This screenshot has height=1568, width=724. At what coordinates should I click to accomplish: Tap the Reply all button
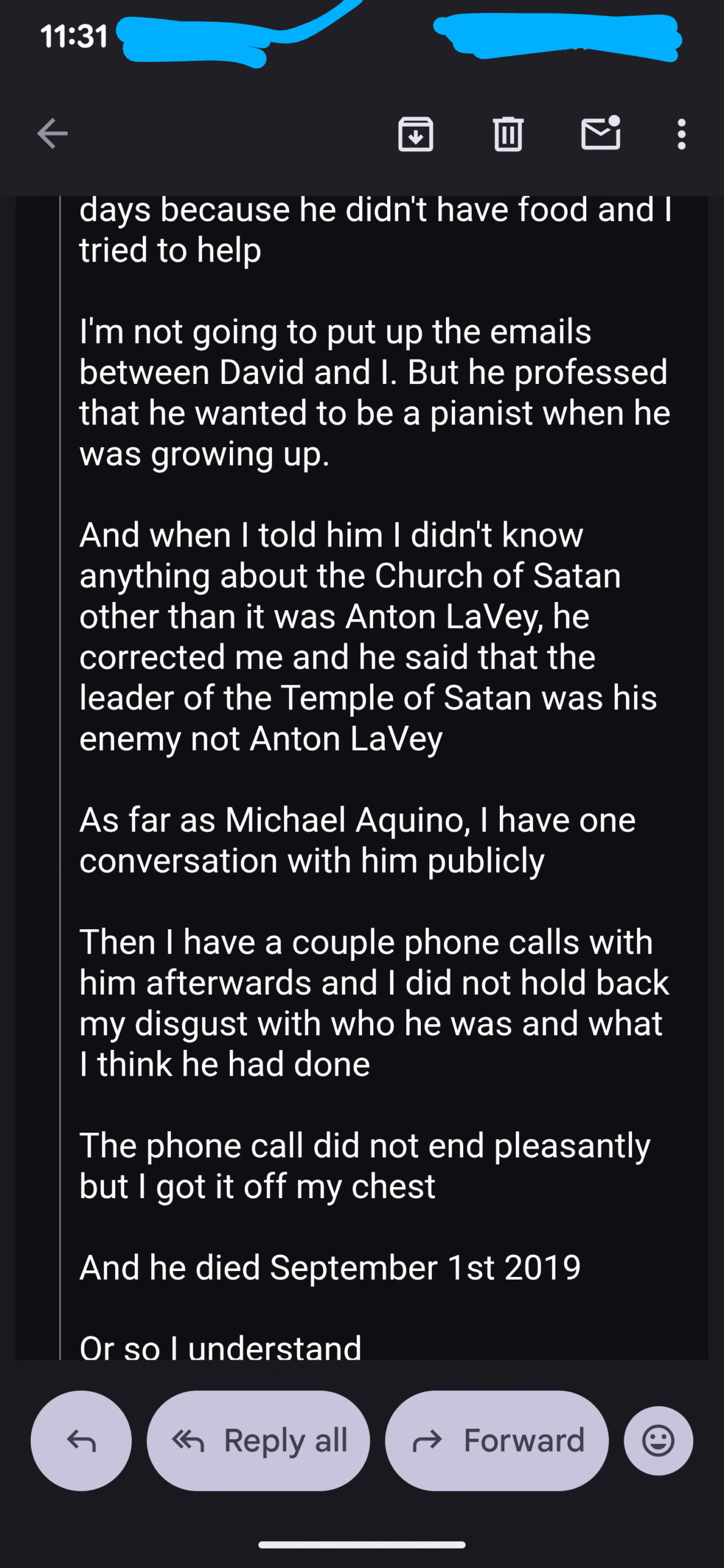coord(258,1440)
